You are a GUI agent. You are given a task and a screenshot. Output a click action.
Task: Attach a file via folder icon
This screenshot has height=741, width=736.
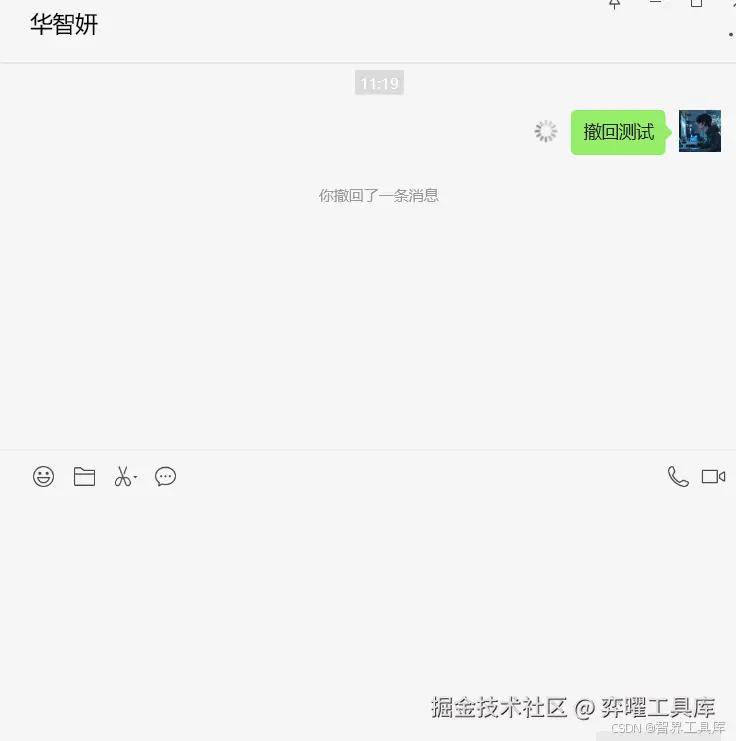[x=84, y=477]
